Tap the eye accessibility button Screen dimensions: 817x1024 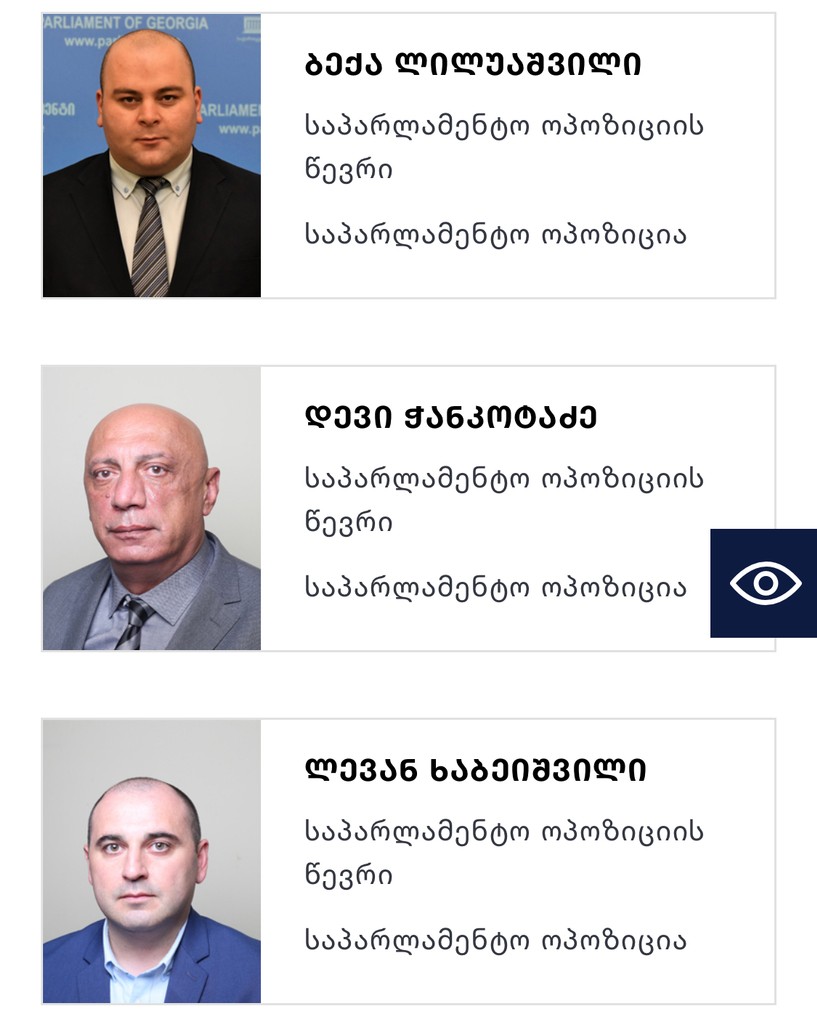765,583
